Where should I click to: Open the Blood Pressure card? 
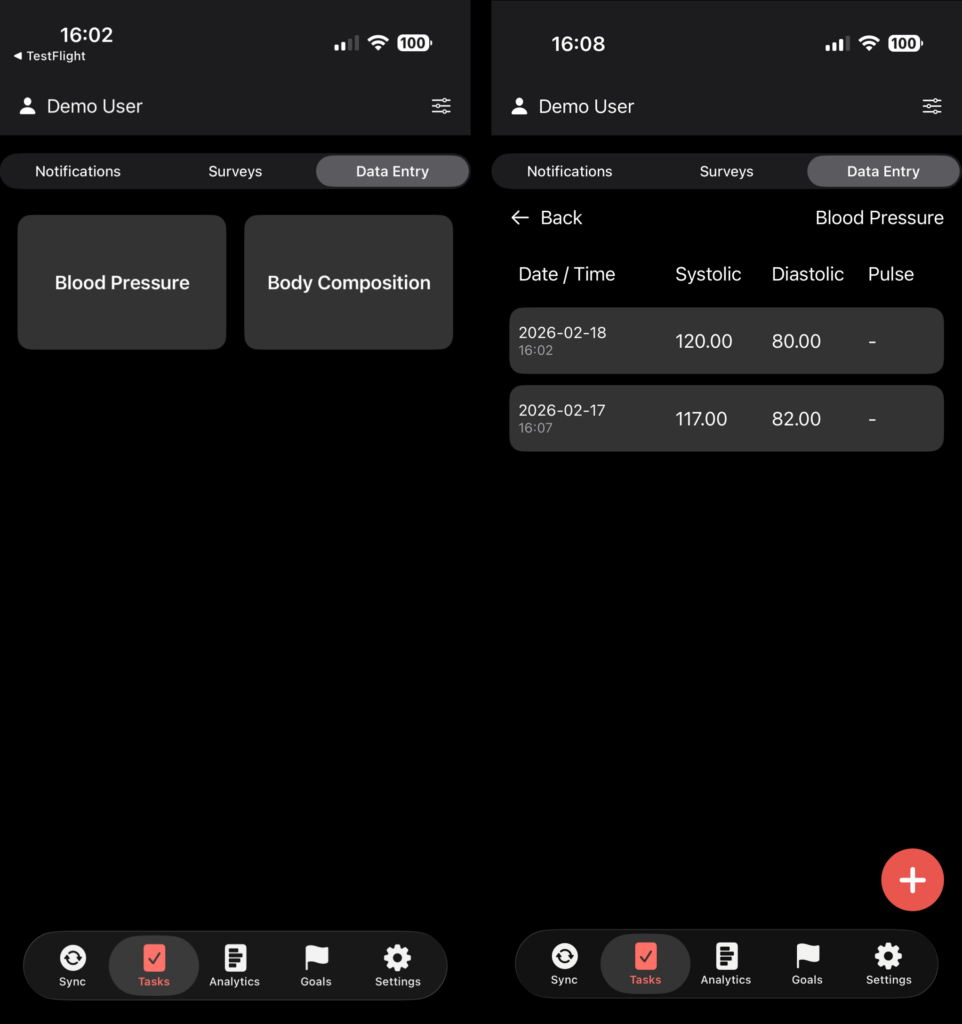(122, 282)
